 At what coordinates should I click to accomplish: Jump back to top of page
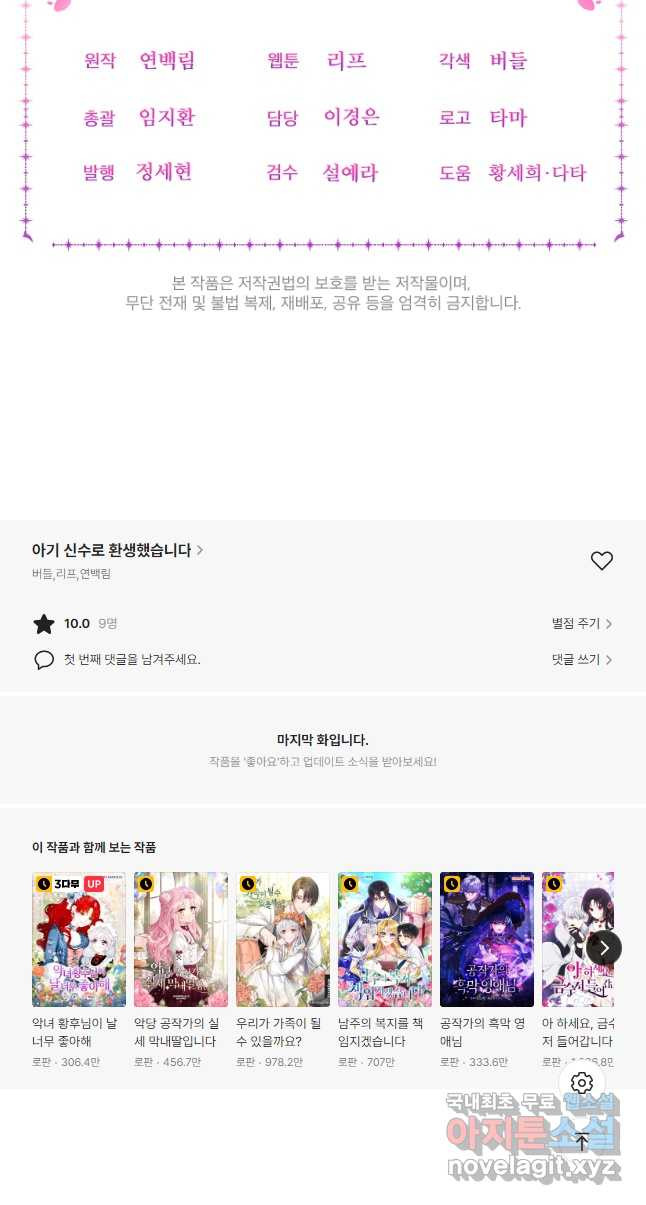(583, 1141)
